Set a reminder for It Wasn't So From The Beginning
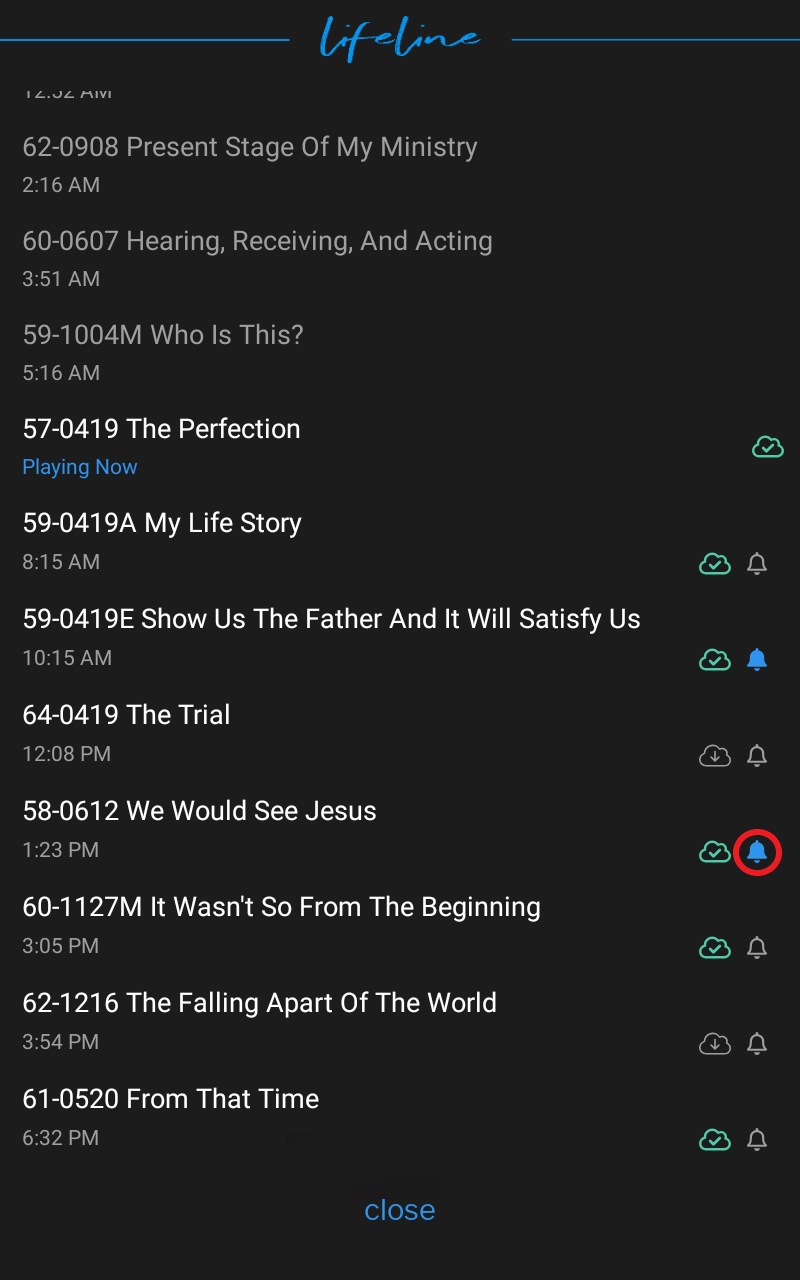Screen dimensions: 800x1280 (x=757, y=948)
